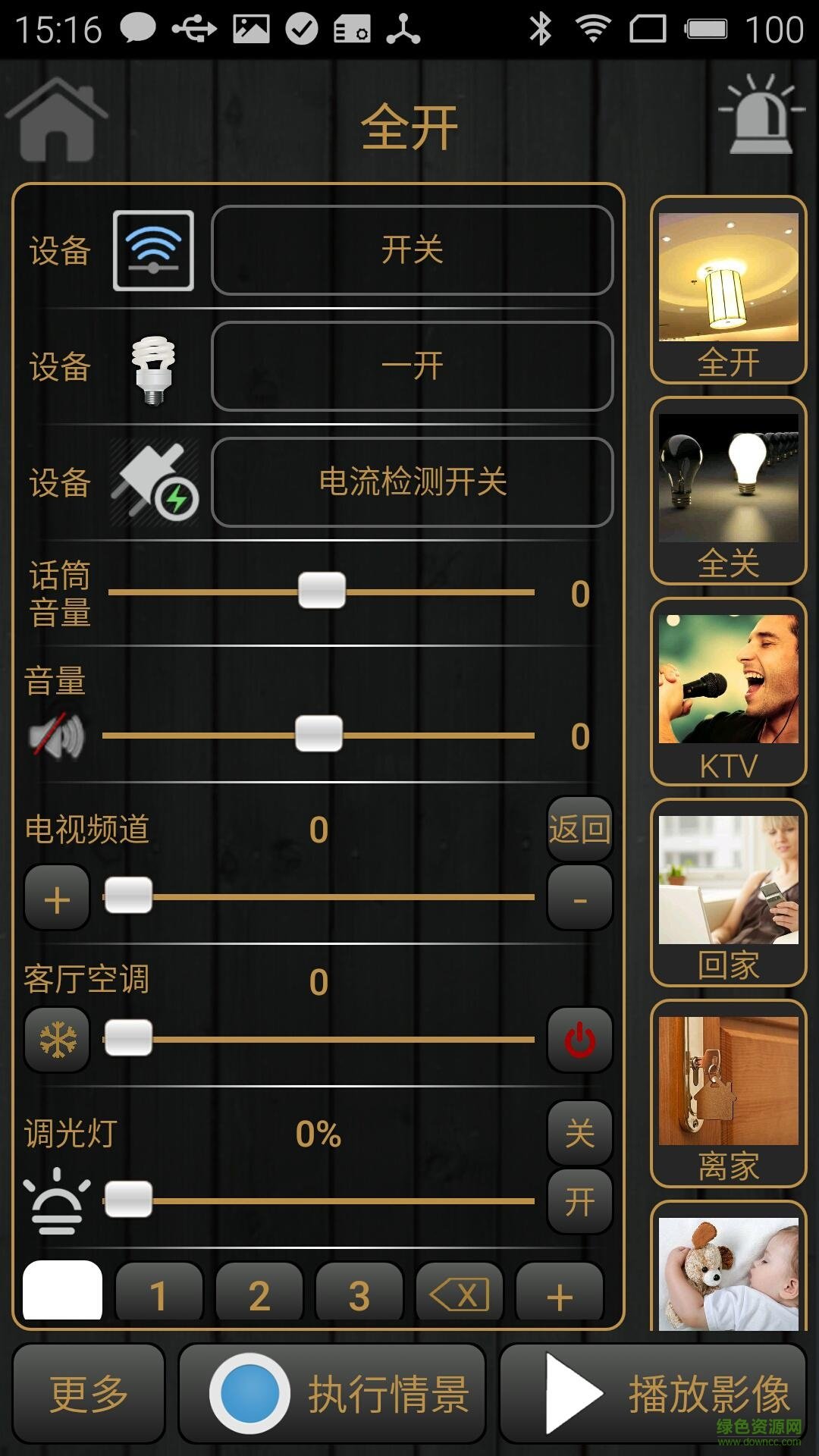
Task: Tap the snowflake cooling mode button
Action: (x=57, y=1040)
